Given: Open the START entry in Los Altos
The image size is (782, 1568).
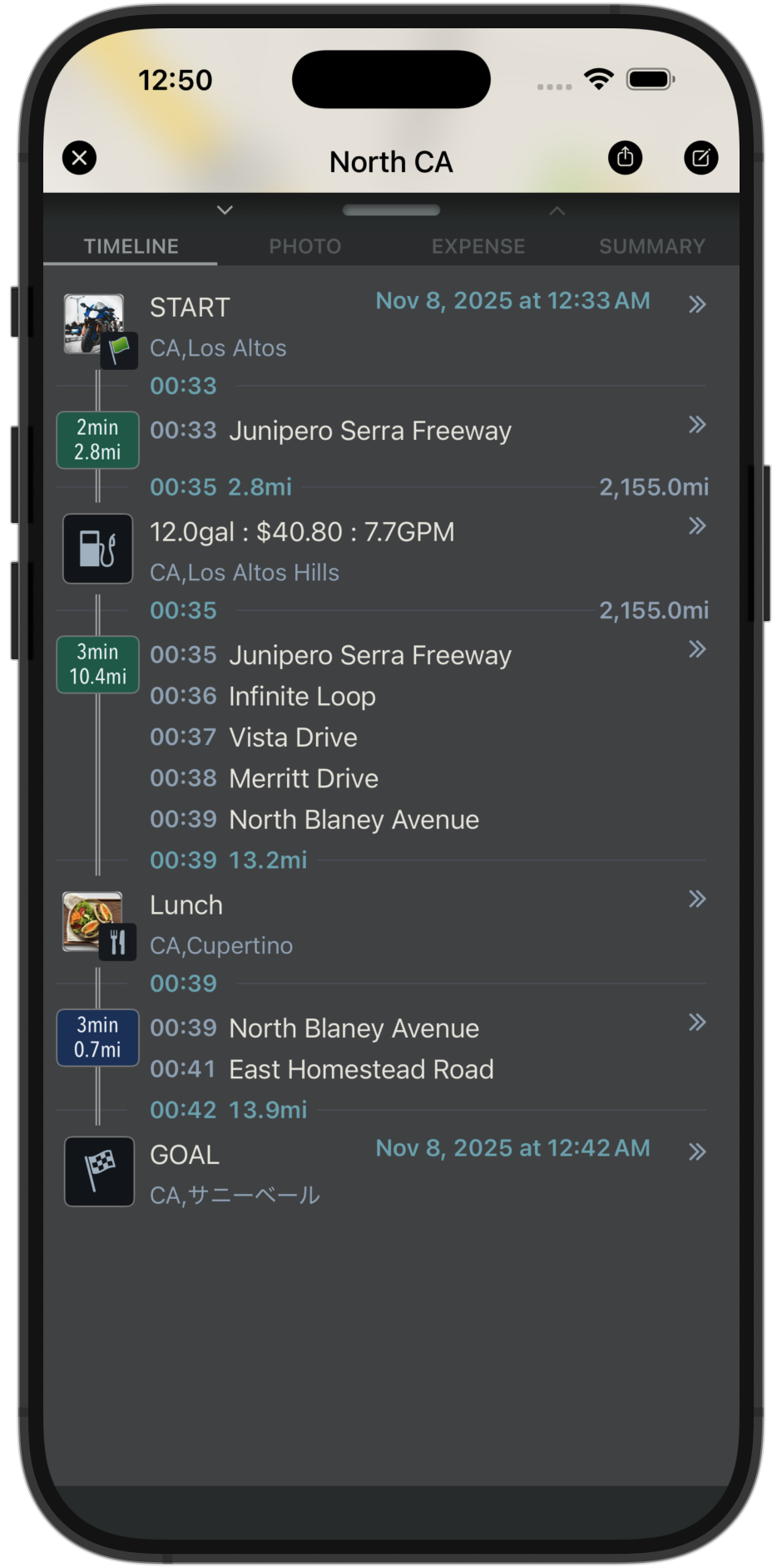Looking at the screenshot, I should 696,305.
